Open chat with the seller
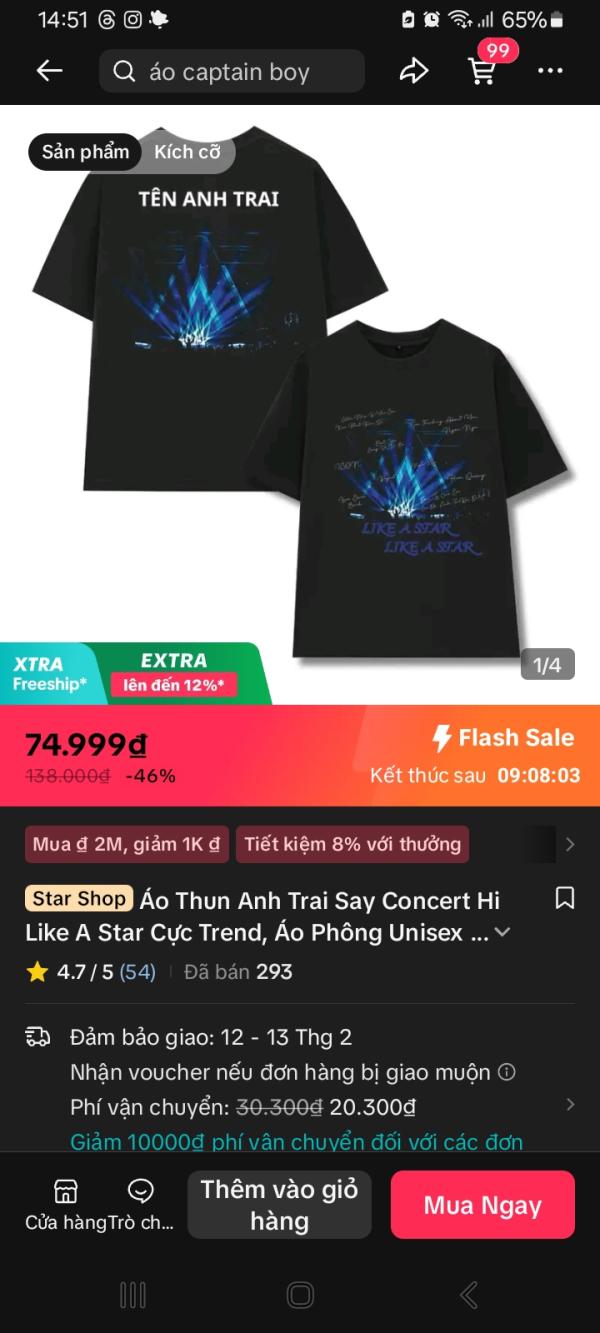Screen dimensions: 600x1333 coord(141,1204)
